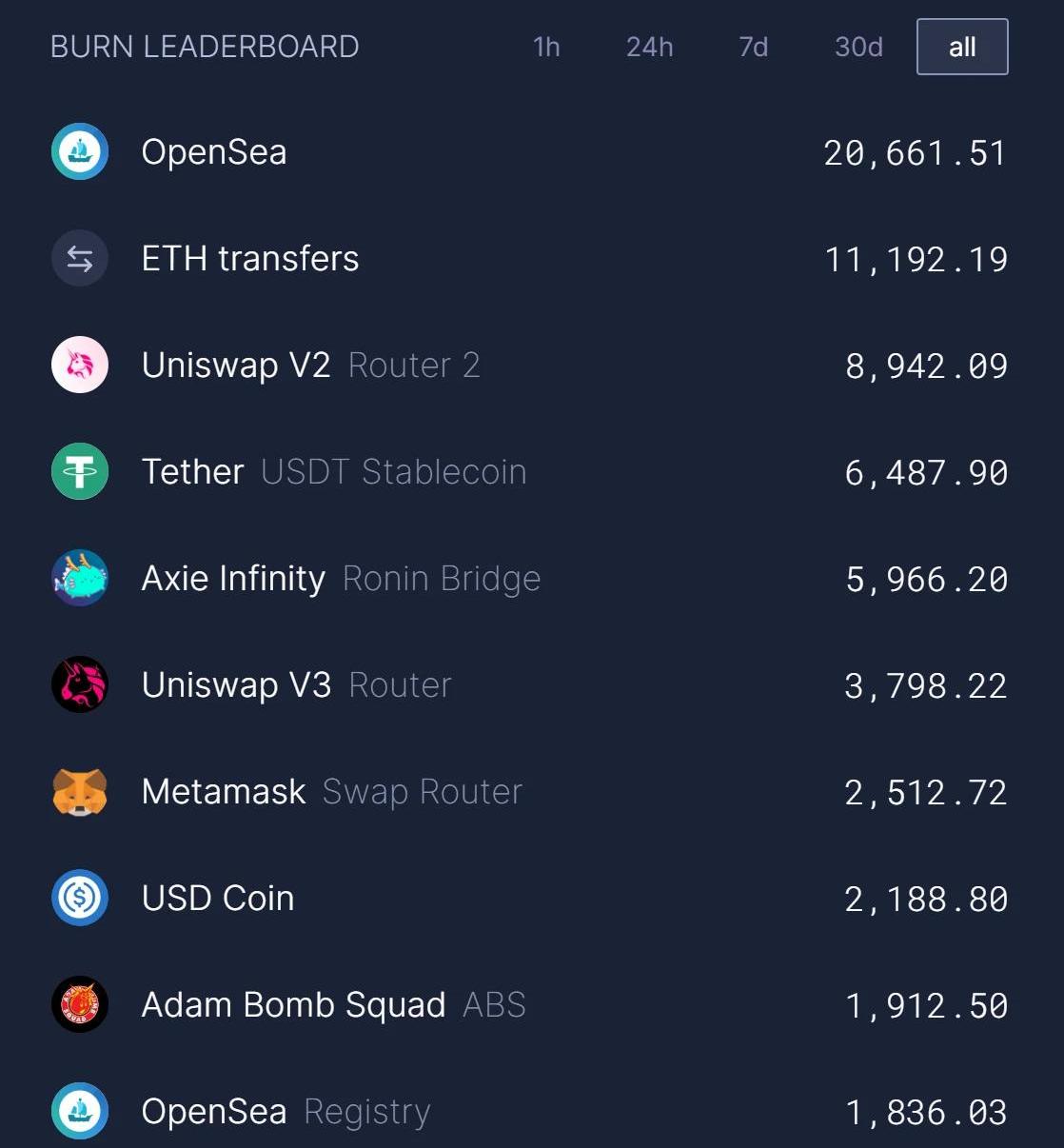
Task: Open Adam Bomb Squad ABS entry
Action: pyautogui.click(x=333, y=1005)
